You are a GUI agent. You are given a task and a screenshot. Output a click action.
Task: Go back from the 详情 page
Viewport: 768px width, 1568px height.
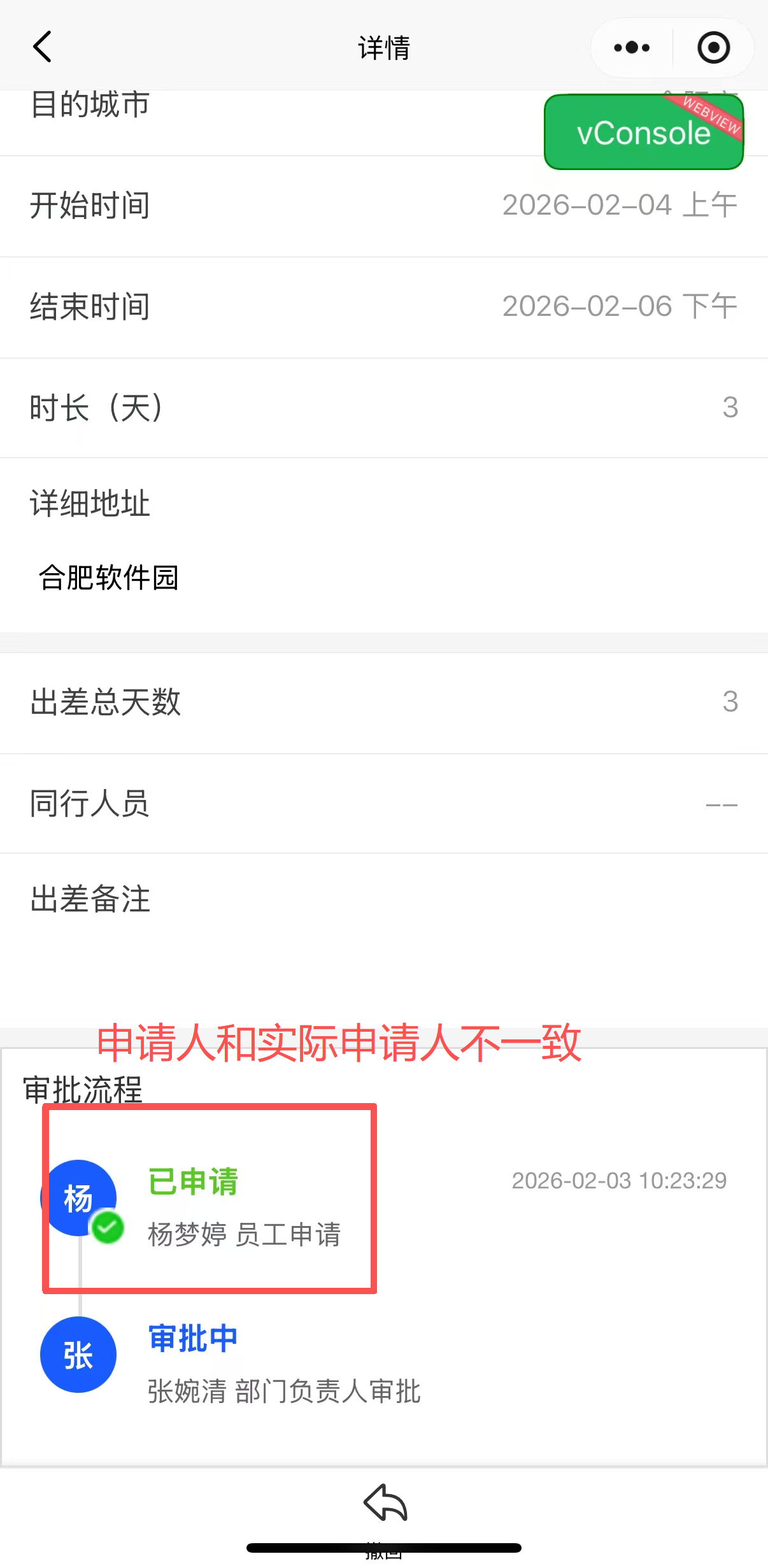click(x=43, y=47)
